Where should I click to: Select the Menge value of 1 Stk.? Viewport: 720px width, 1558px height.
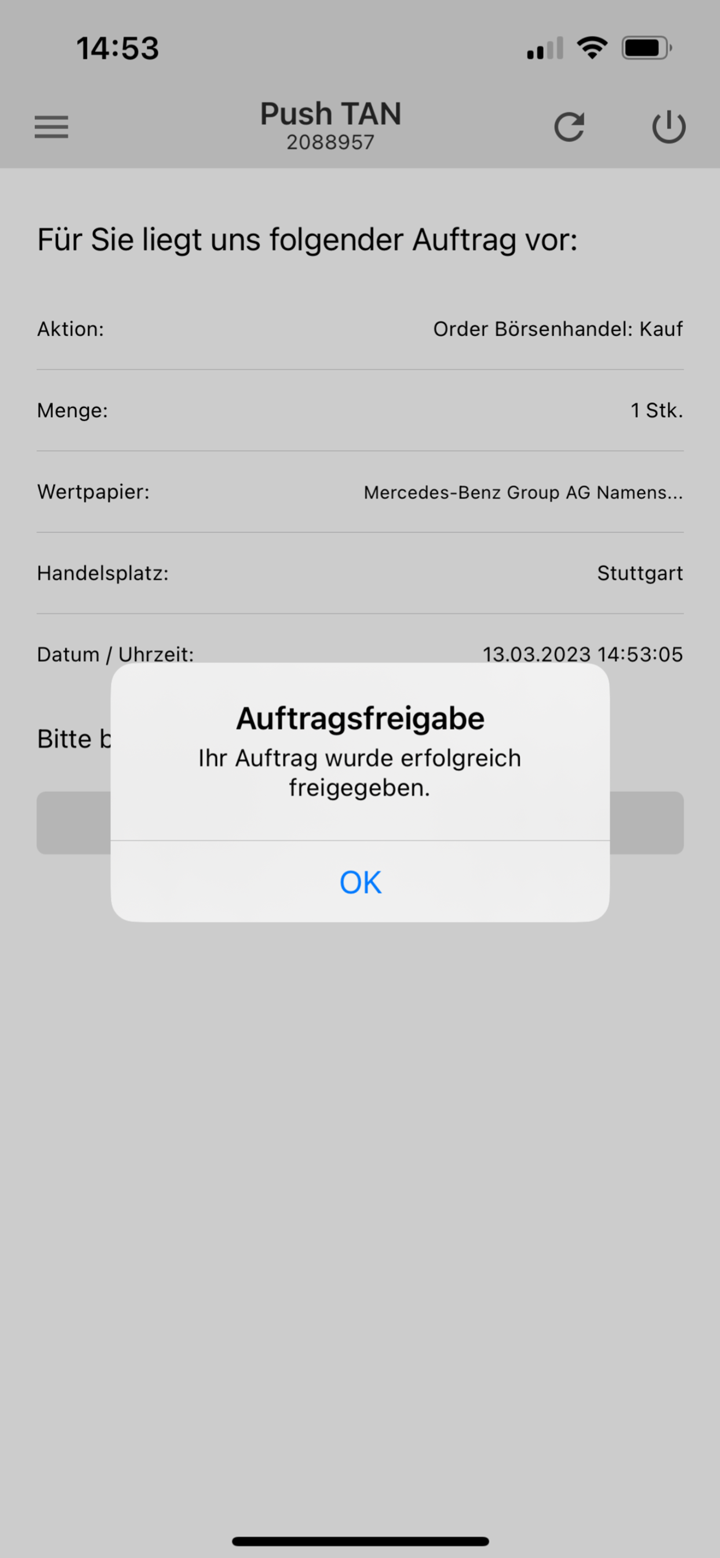(x=657, y=410)
